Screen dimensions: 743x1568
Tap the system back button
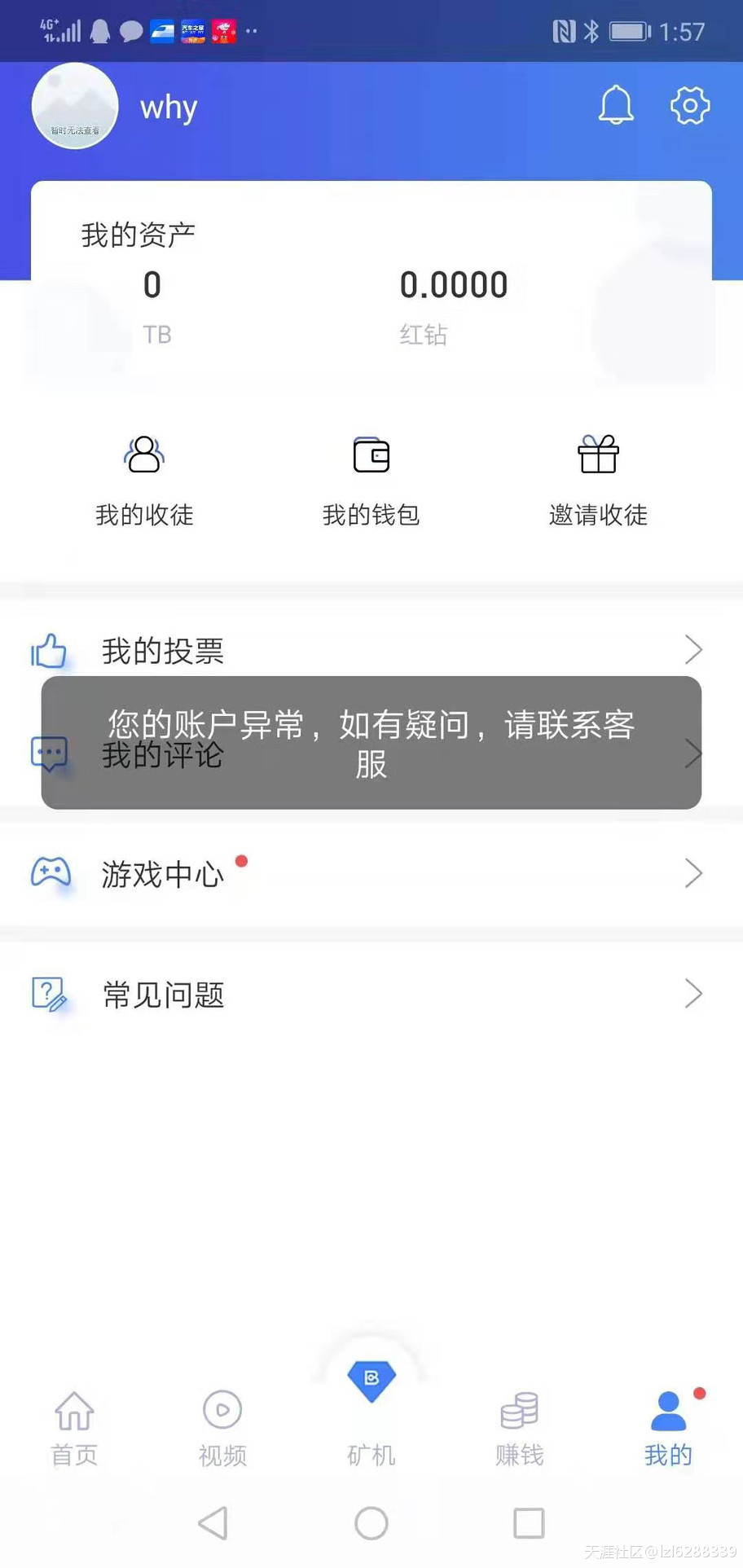[213, 1522]
